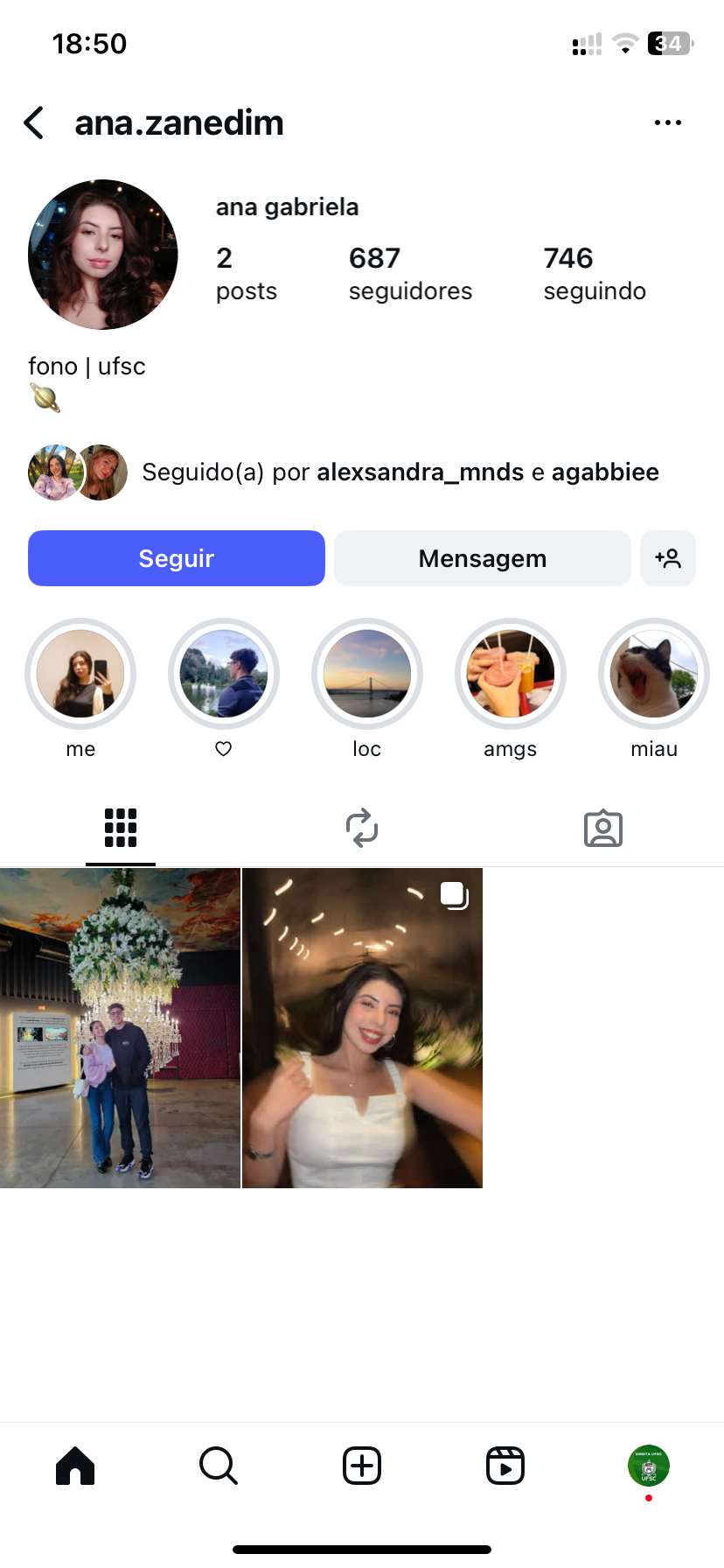
Task: Open the 'me' story highlight
Action: point(80,674)
